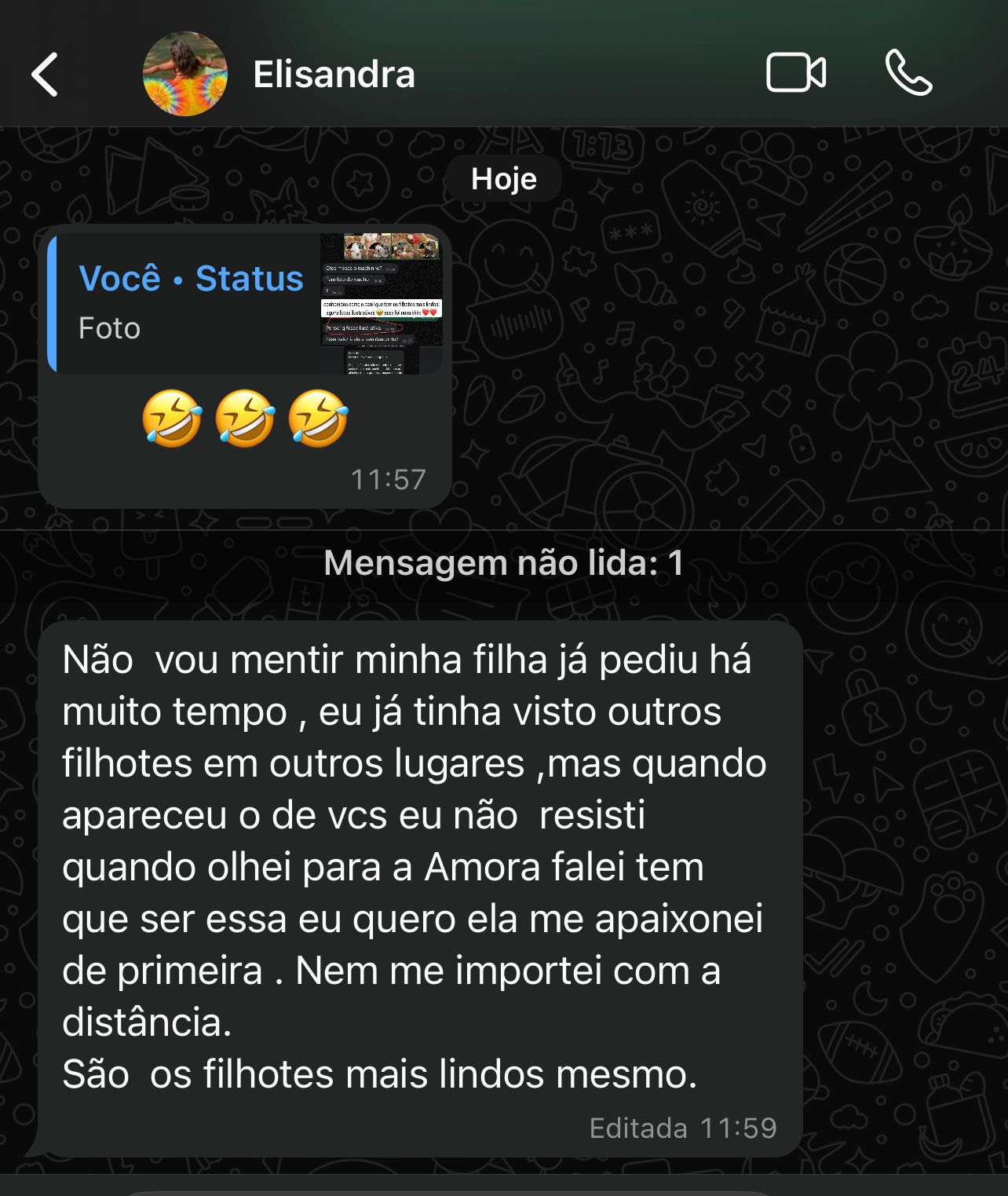The width and height of the screenshot is (1008, 1196).
Task: Open the quoted Status photo reply
Action: tap(245, 302)
